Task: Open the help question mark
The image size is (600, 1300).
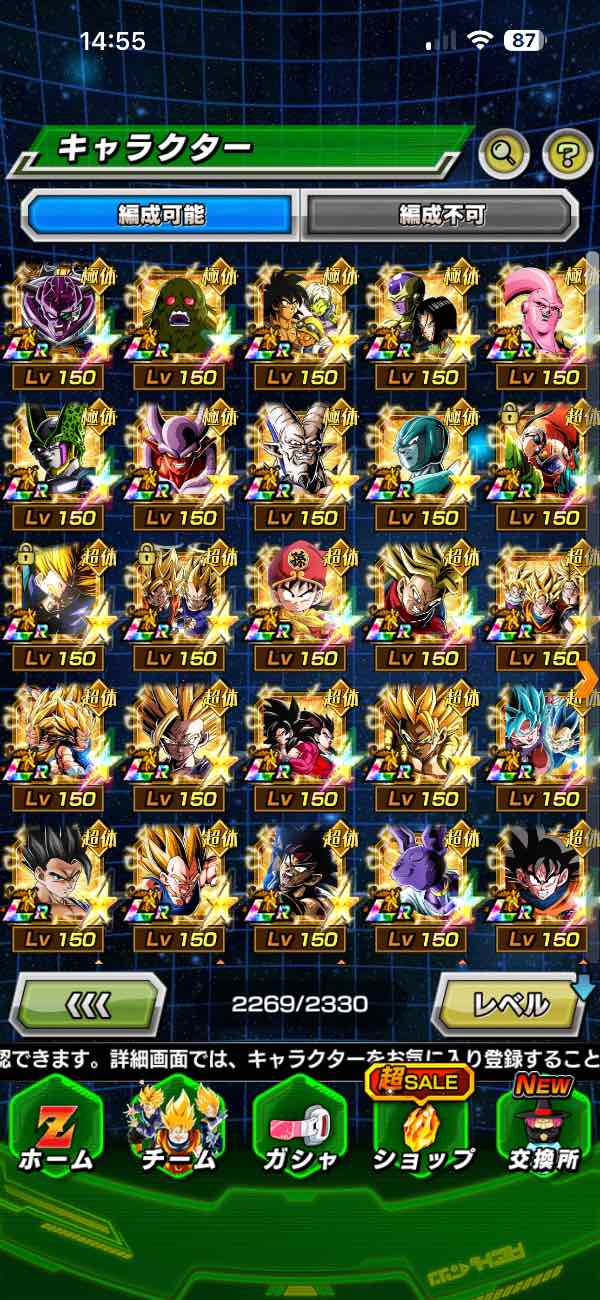Action: [567, 153]
